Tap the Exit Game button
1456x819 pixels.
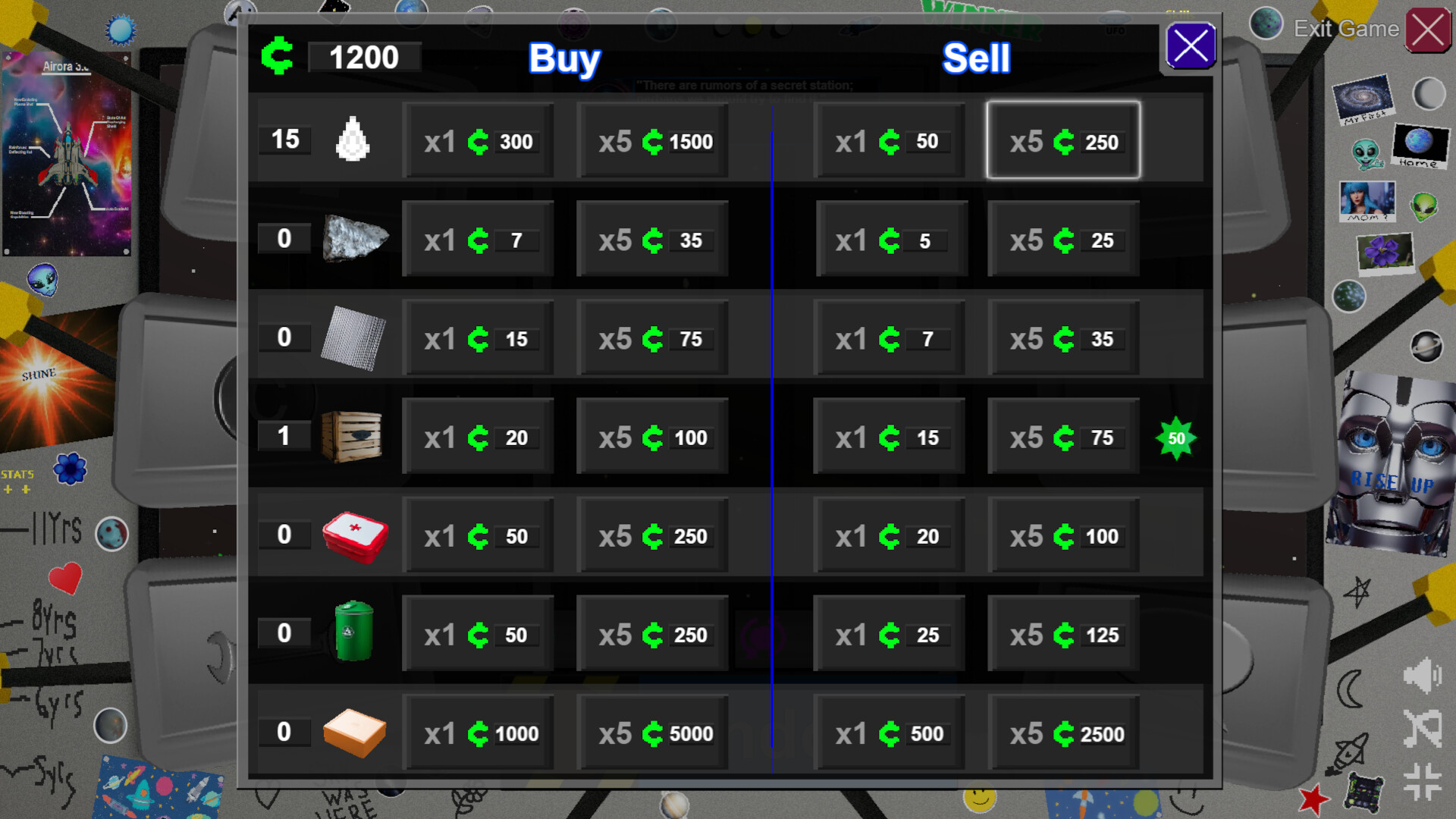point(1347,29)
